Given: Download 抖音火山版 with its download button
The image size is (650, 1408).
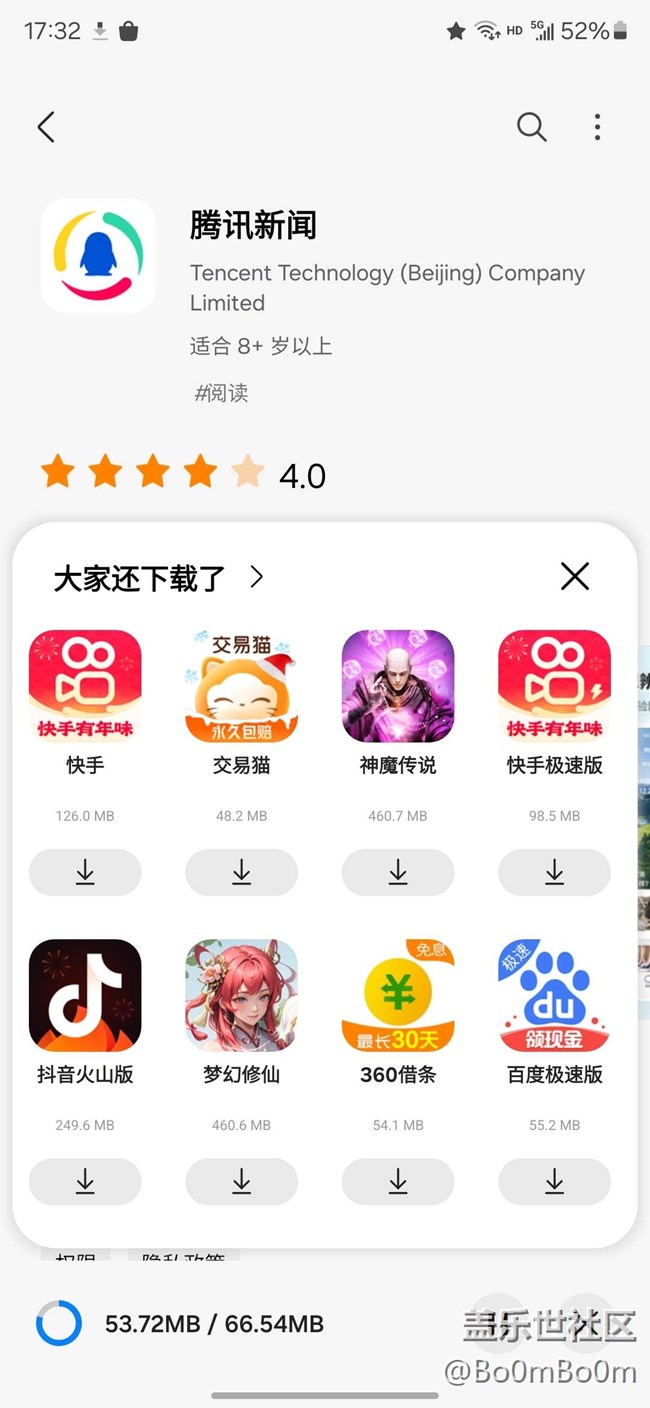Looking at the screenshot, I should (85, 1181).
